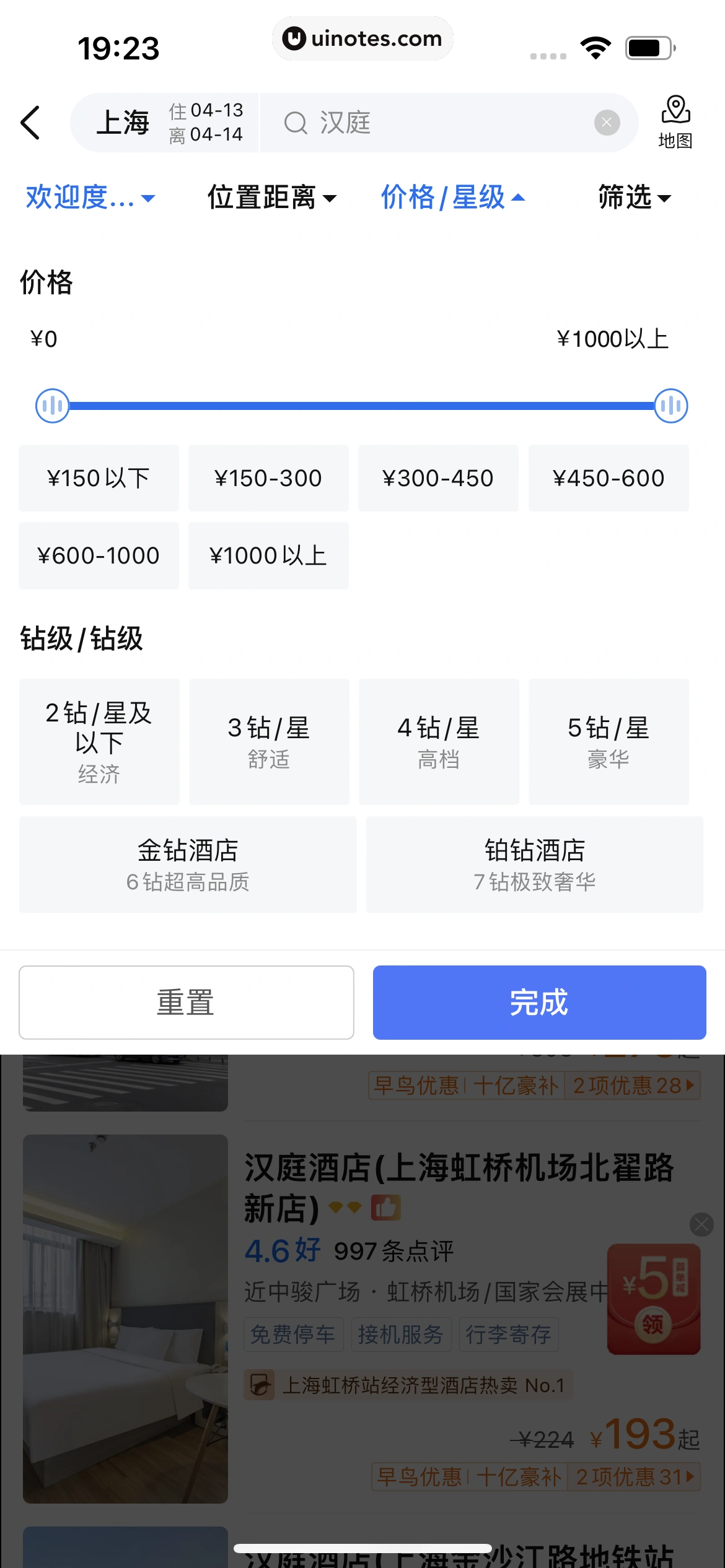Reset filters with 重置

click(186, 1002)
